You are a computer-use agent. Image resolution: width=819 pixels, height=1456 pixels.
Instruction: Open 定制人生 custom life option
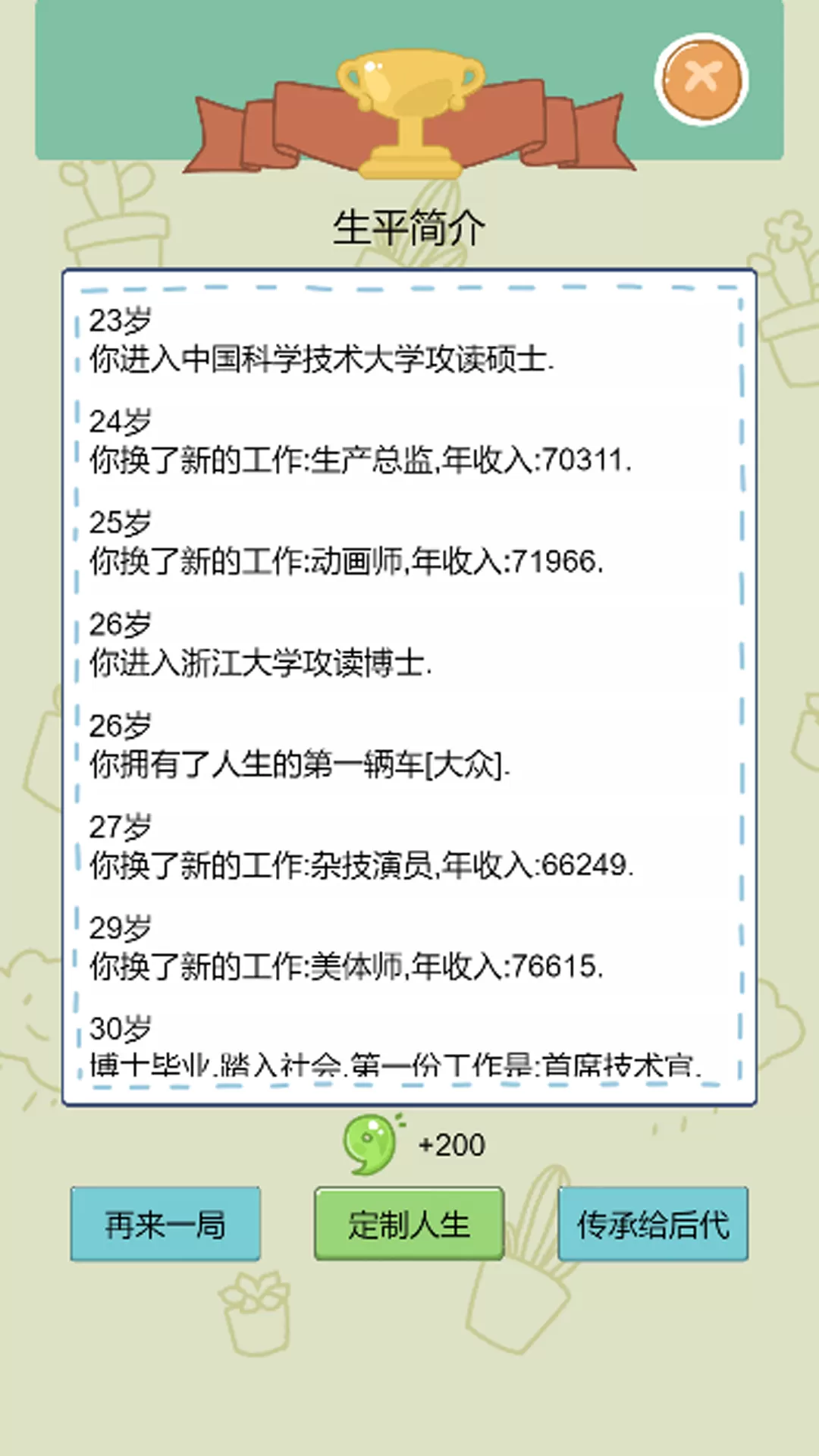point(409,1224)
